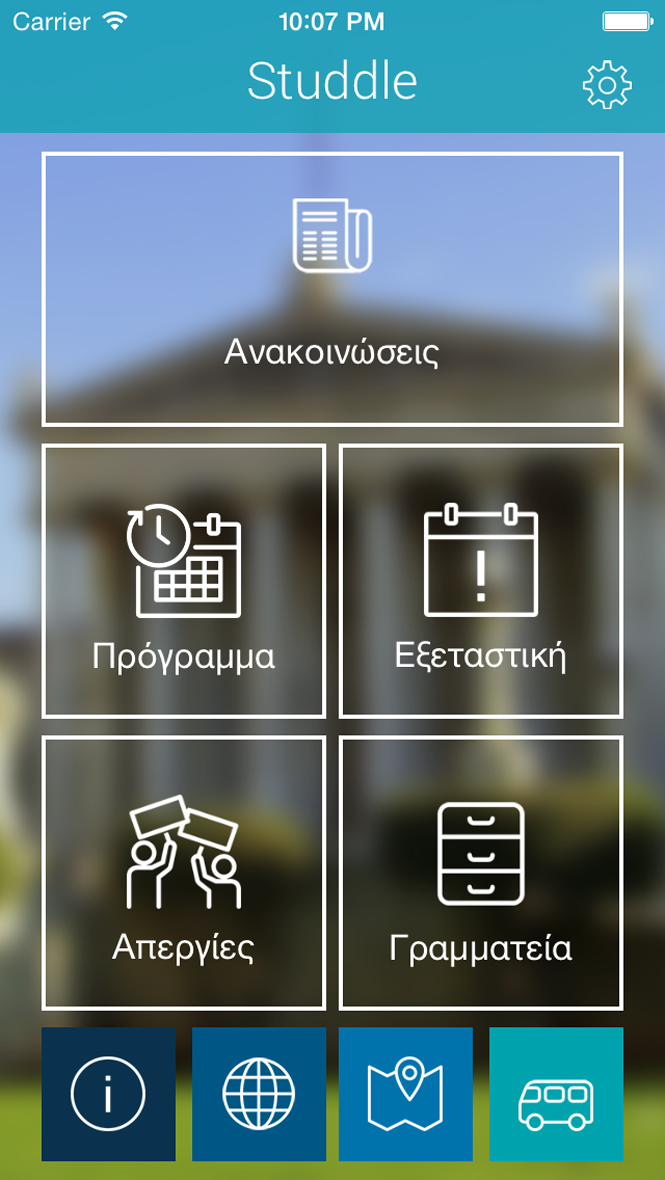This screenshot has height=1180, width=665.
Task: Open the settings gear icon
Action: (x=607, y=85)
